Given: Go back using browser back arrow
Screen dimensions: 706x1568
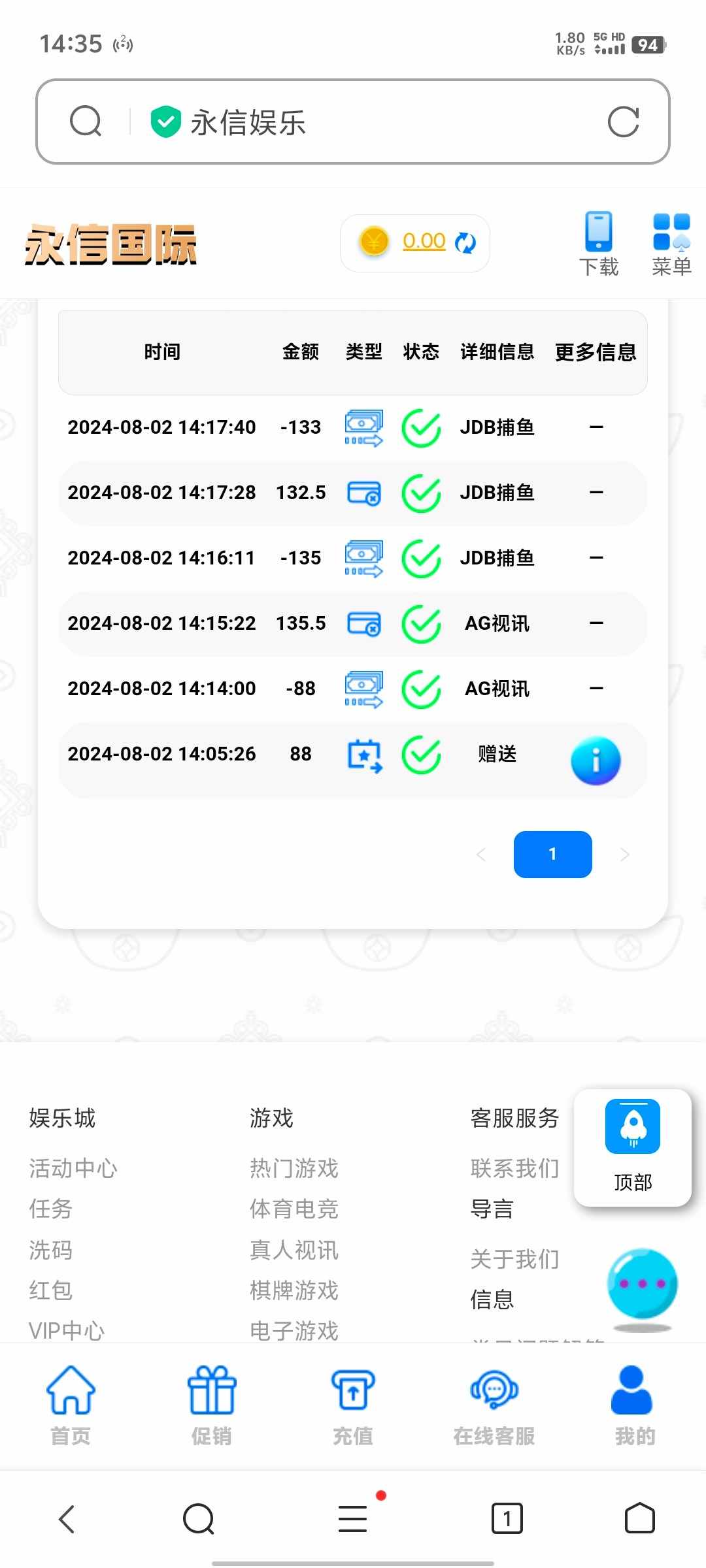Looking at the screenshot, I should 67,1519.
